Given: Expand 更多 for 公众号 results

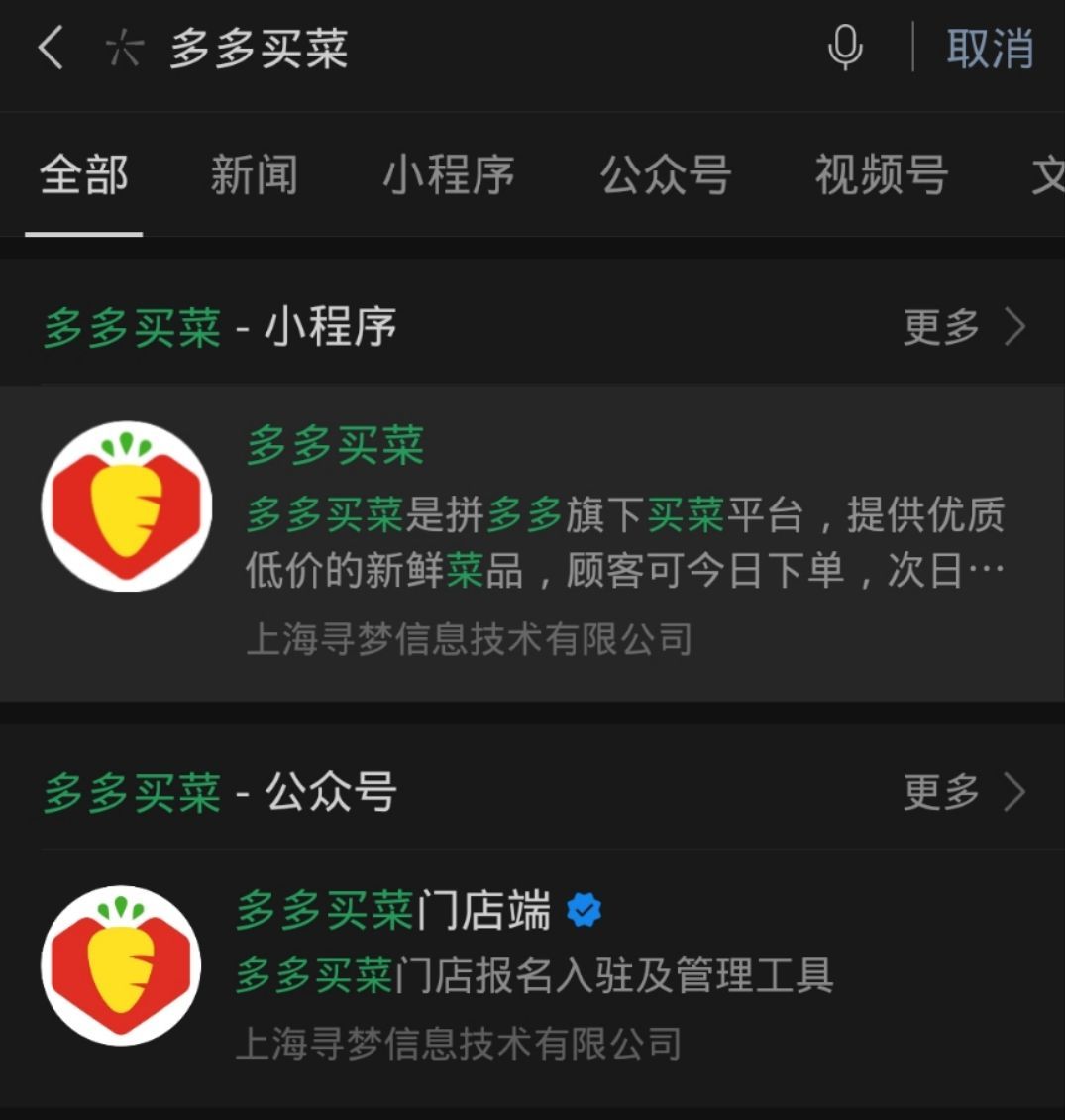Looking at the screenshot, I should tap(938, 791).
